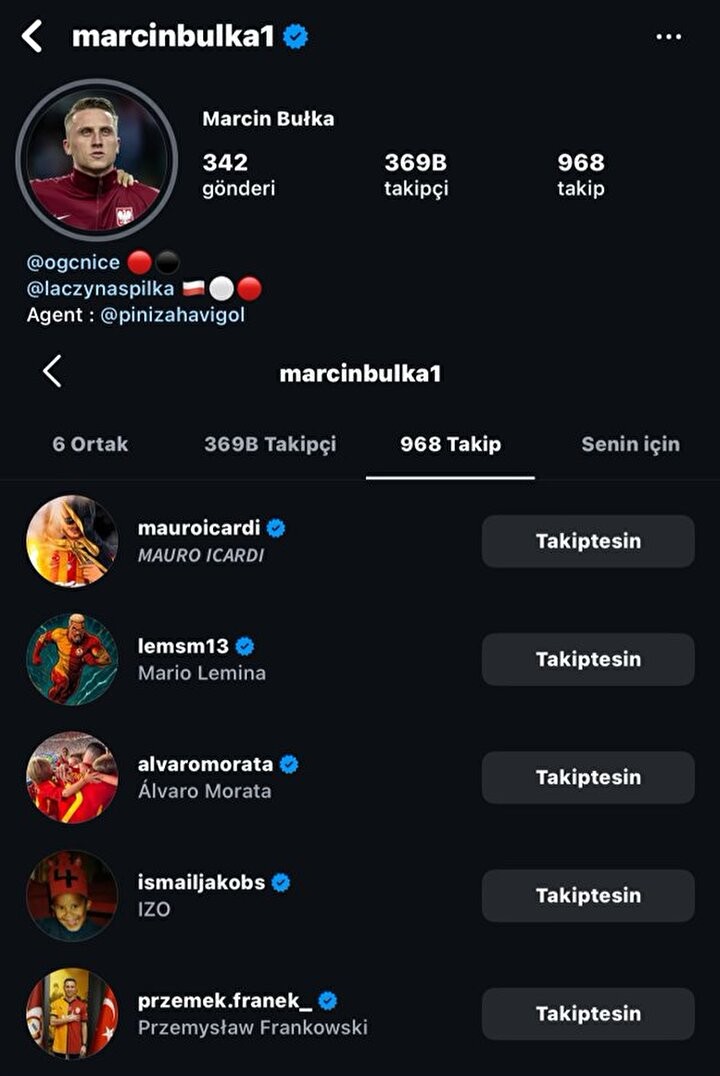Tap Takiptesin next to przemek.franek_
The height and width of the screenshot is (1076, 720).
click(588, 1013)
